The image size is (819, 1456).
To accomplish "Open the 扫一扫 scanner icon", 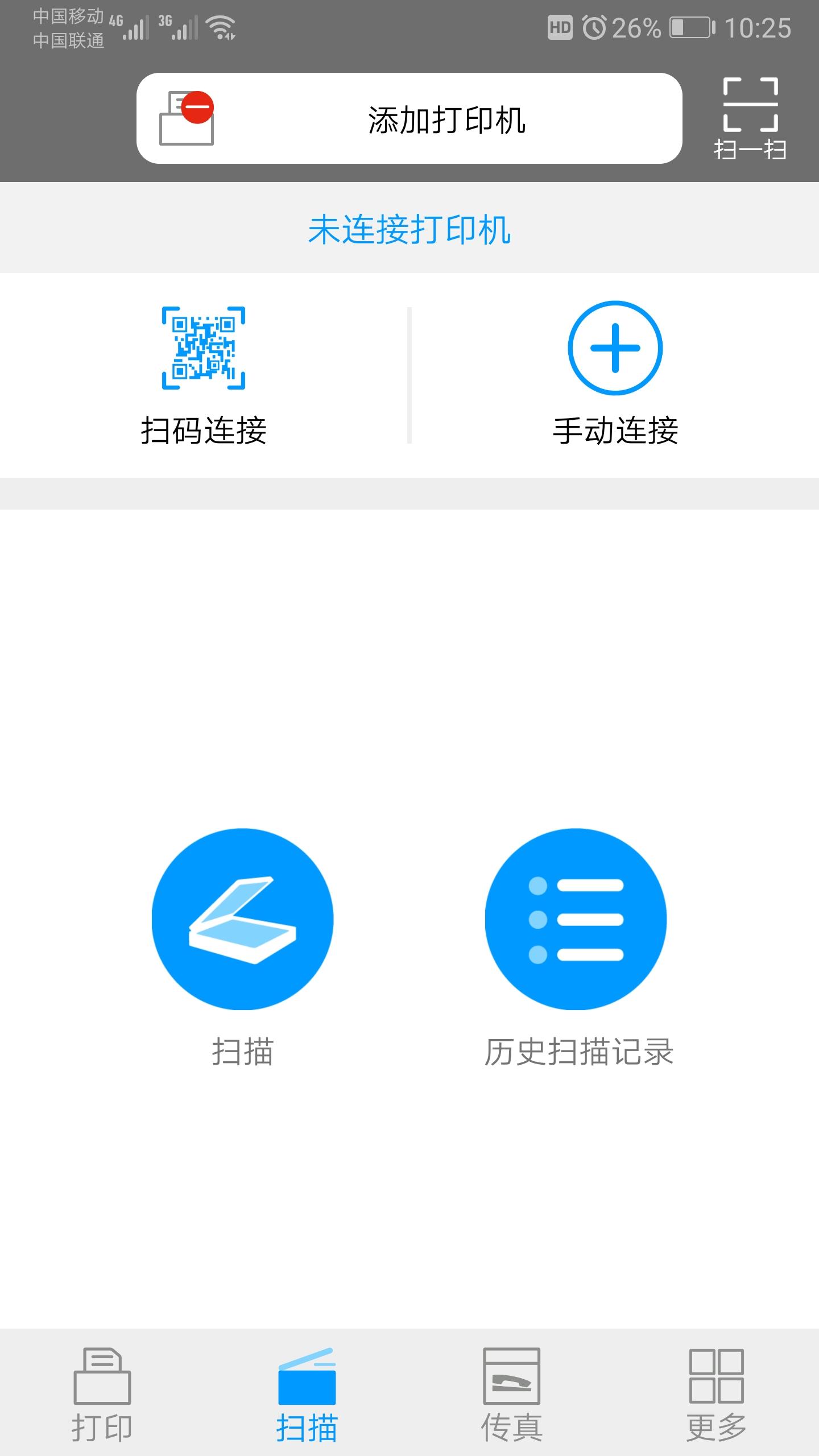I will click(x=750, y=118).
